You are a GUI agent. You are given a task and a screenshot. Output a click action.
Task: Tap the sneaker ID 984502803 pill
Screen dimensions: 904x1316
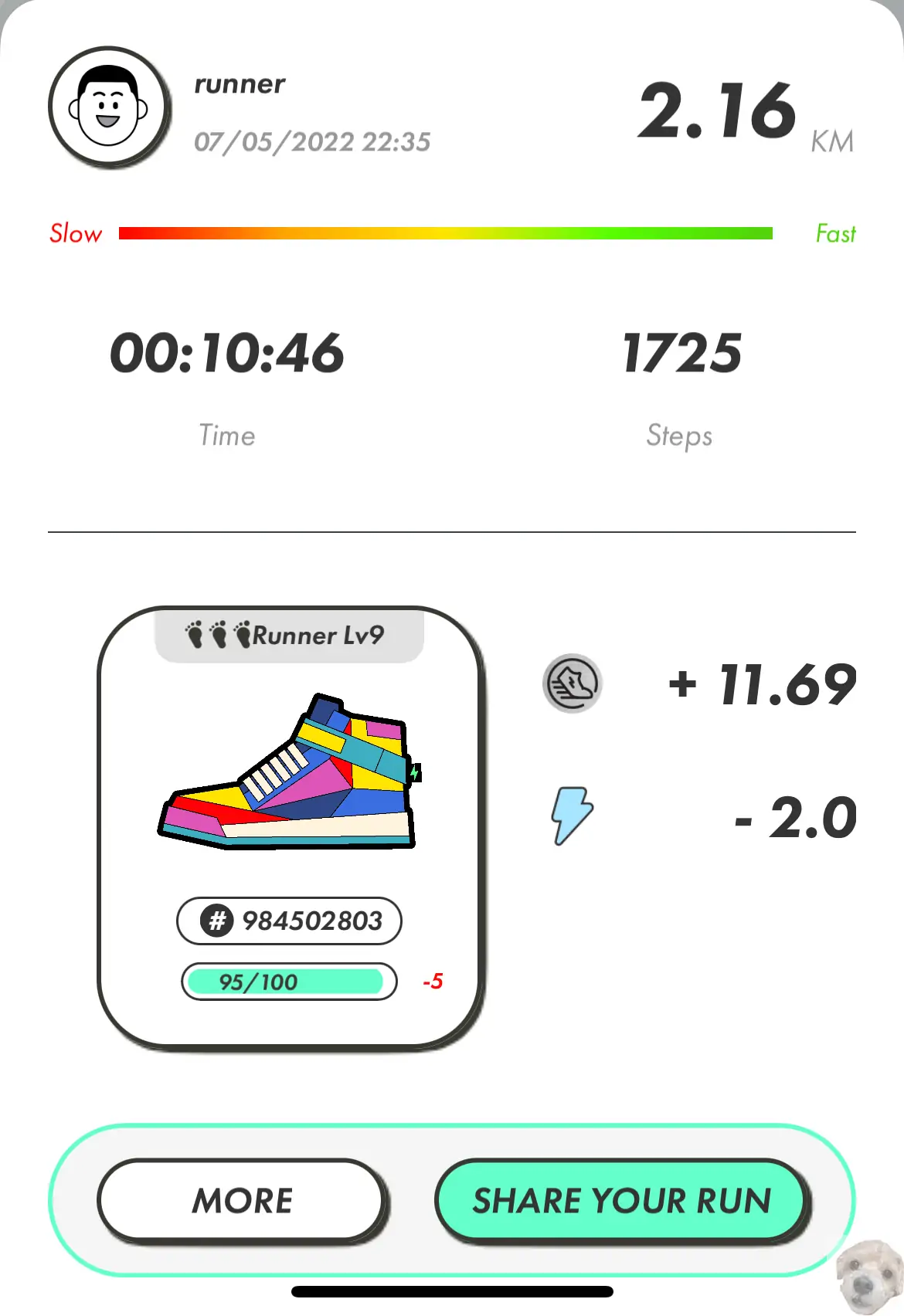(289, 921)
